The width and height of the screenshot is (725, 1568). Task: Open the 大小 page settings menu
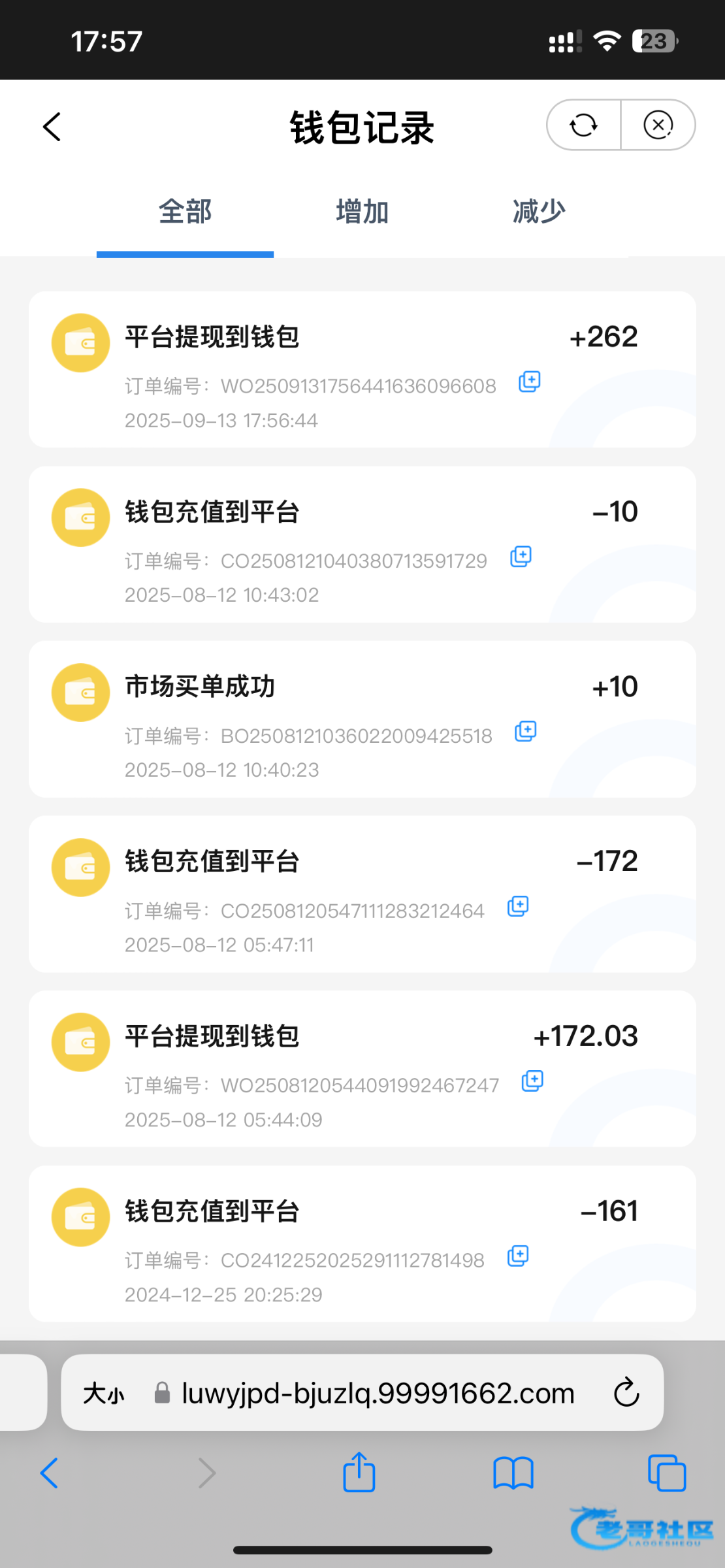tap(103, 1394)
